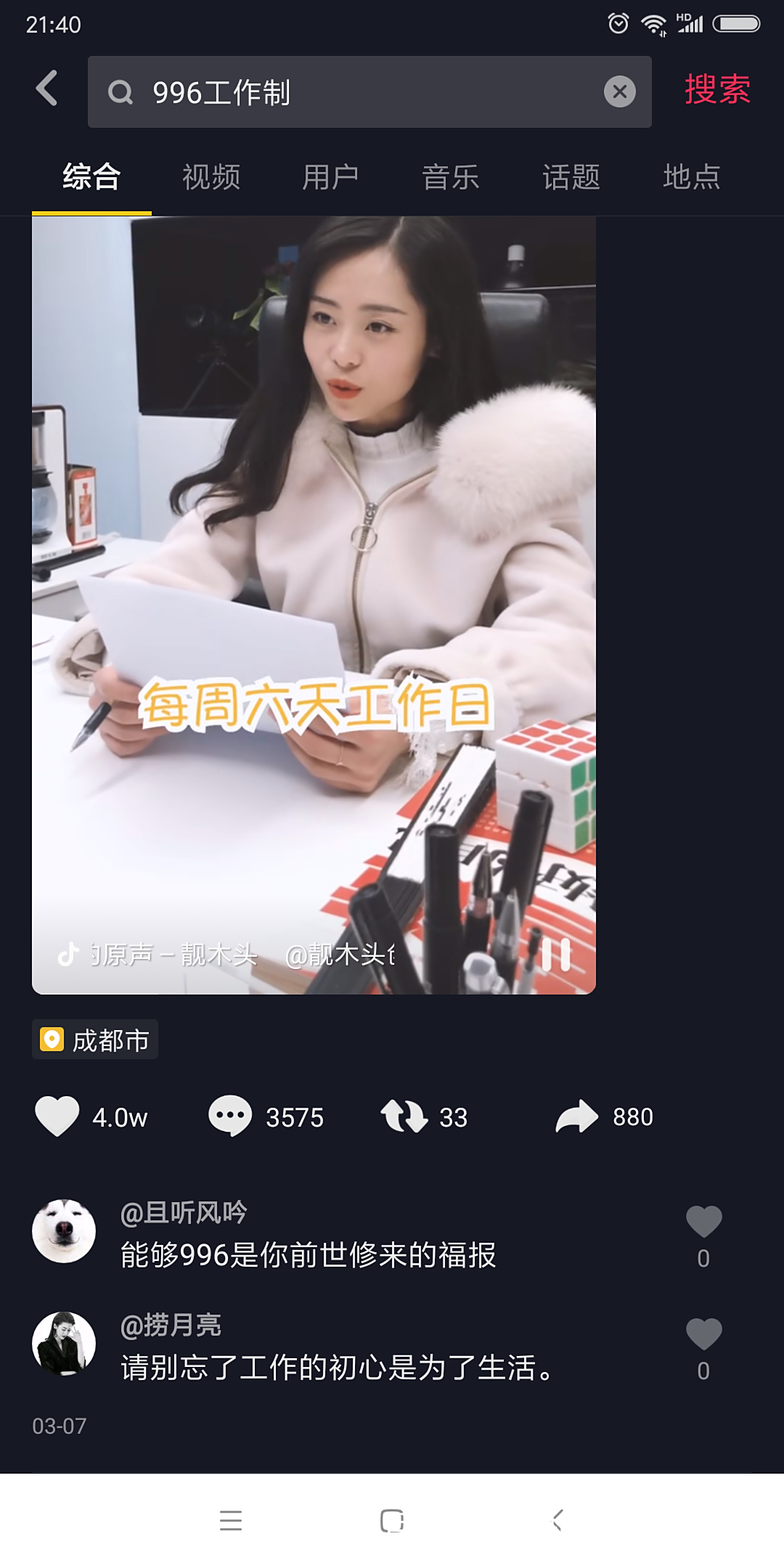Viewport: 784px width, 1568px height.
Task: Switch to the 音乐 tab
Action: tap(451, 177)
